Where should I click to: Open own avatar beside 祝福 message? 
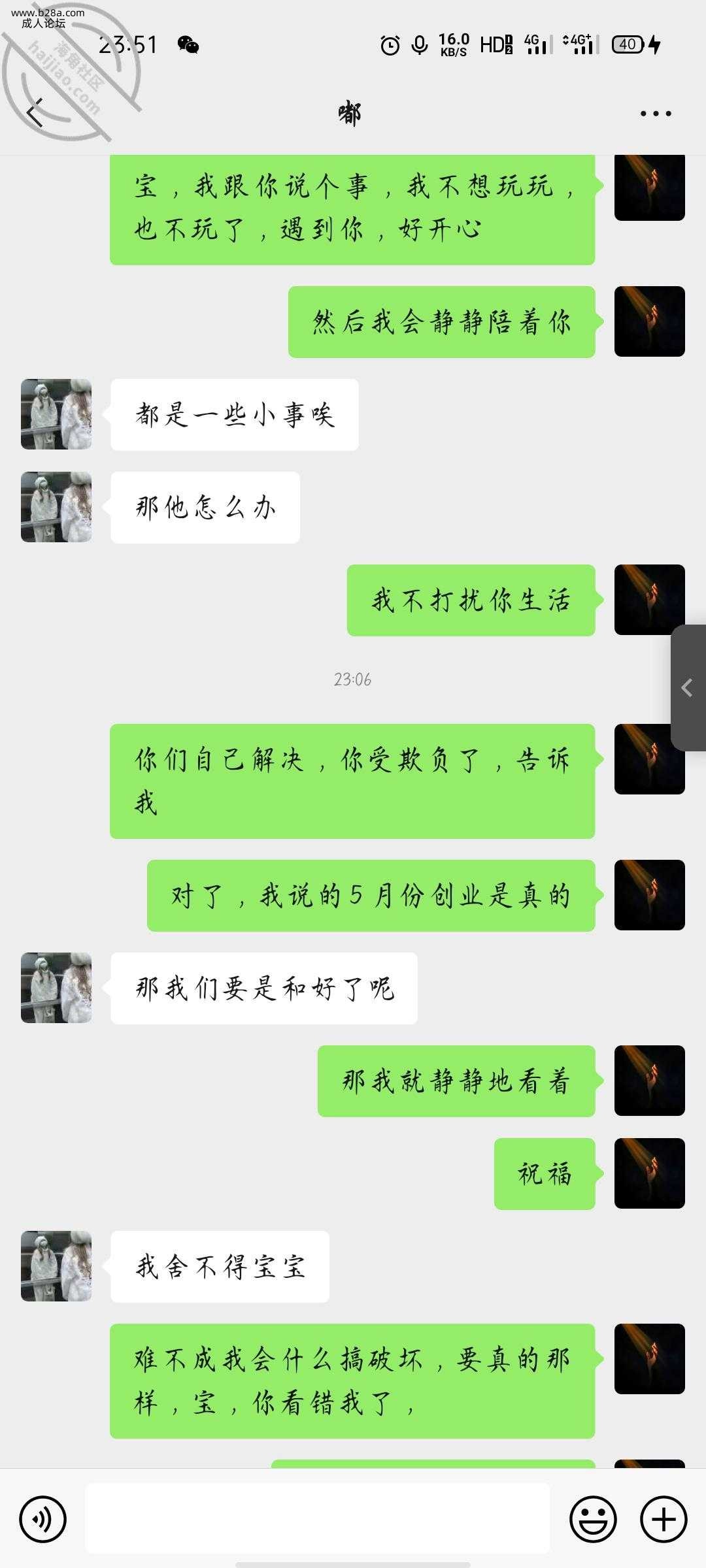point(649,1173)
